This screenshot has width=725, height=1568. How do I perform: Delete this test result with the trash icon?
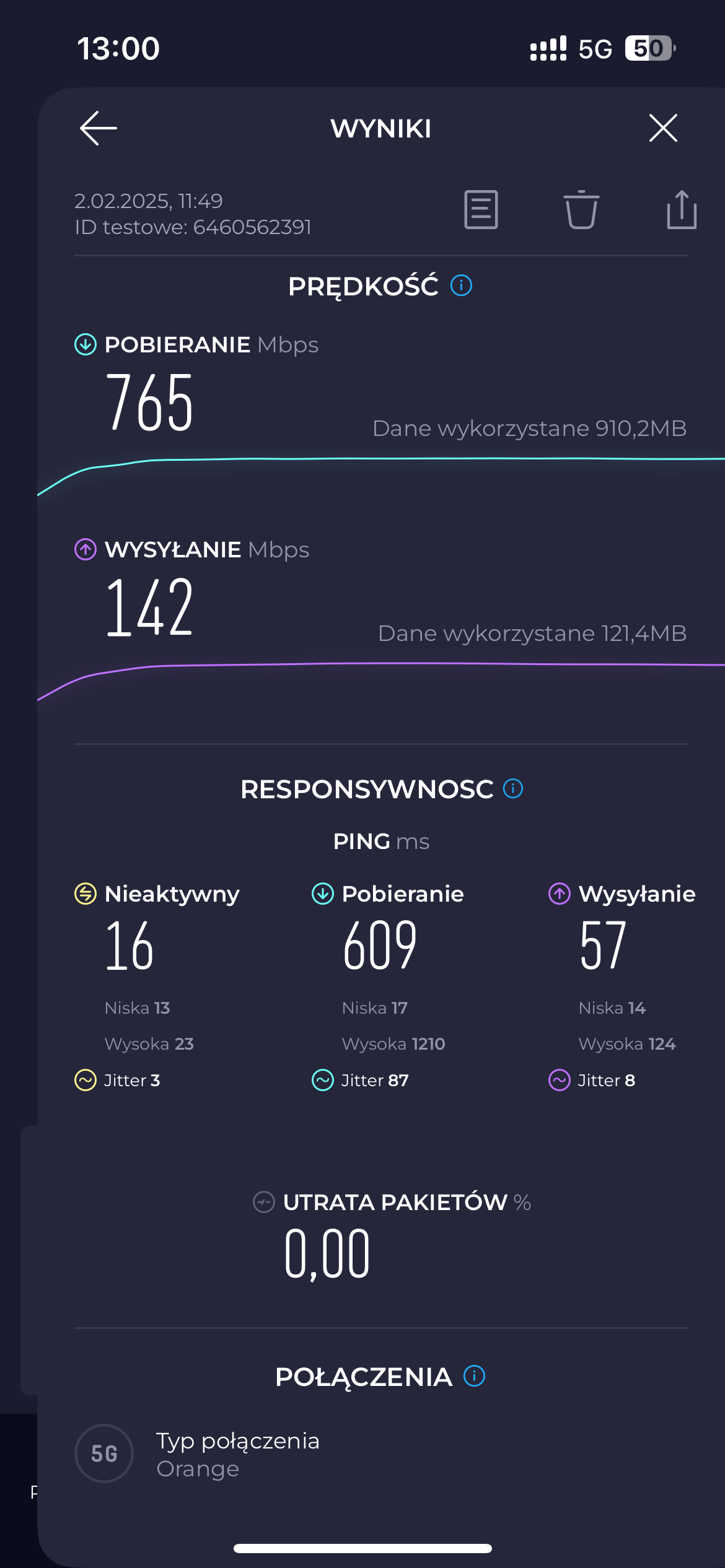(581, 209)
